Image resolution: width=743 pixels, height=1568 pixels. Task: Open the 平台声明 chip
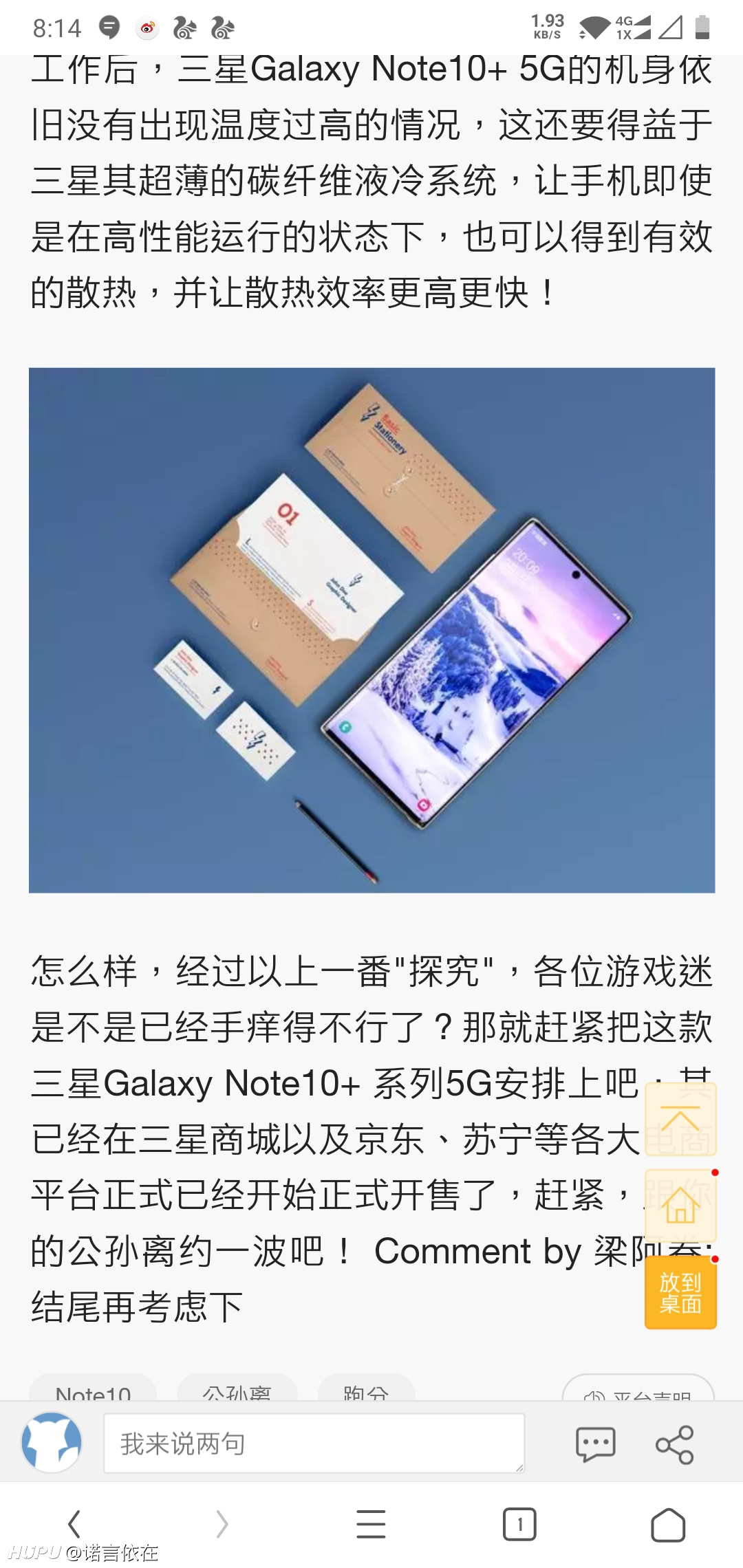(x=638, y=1388)
